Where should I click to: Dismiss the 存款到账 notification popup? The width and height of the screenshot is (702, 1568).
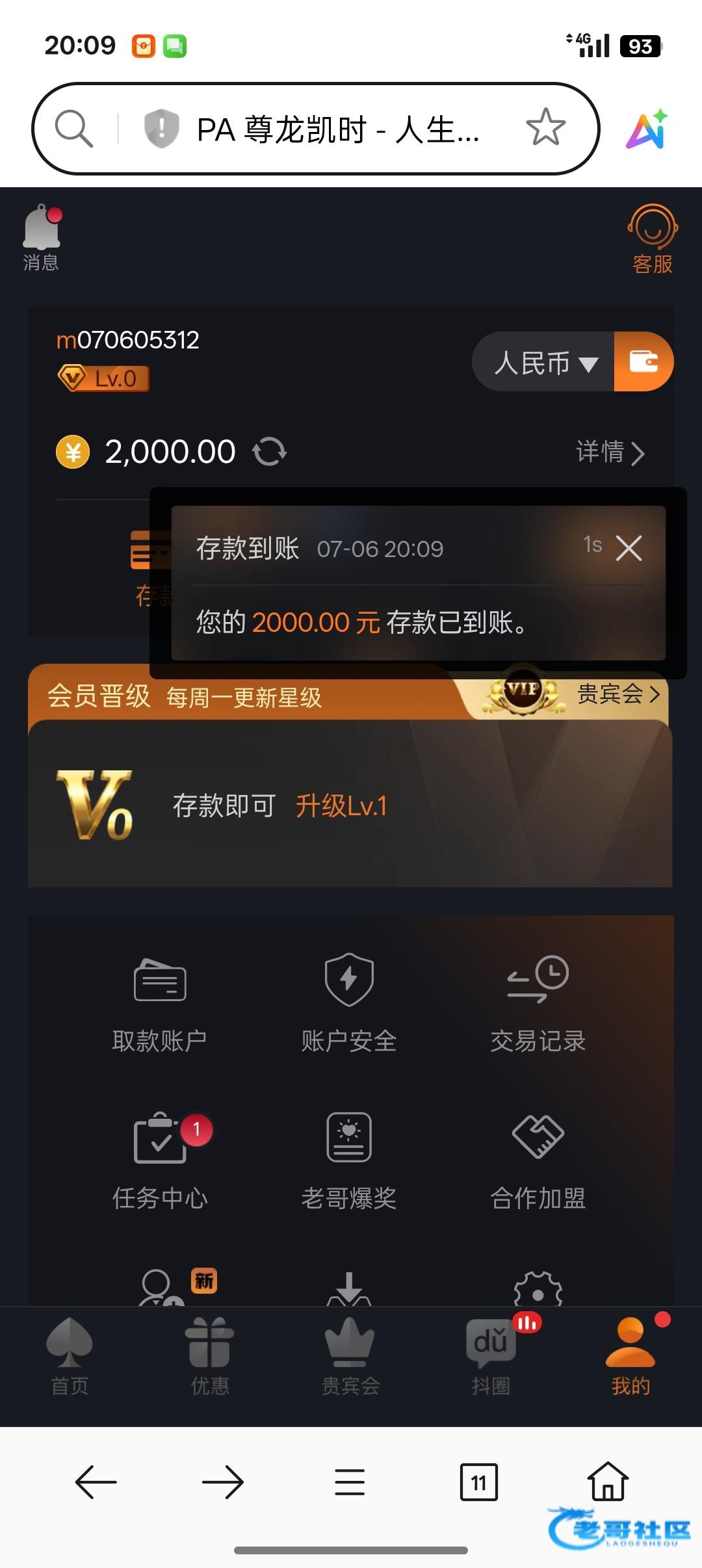629,548
